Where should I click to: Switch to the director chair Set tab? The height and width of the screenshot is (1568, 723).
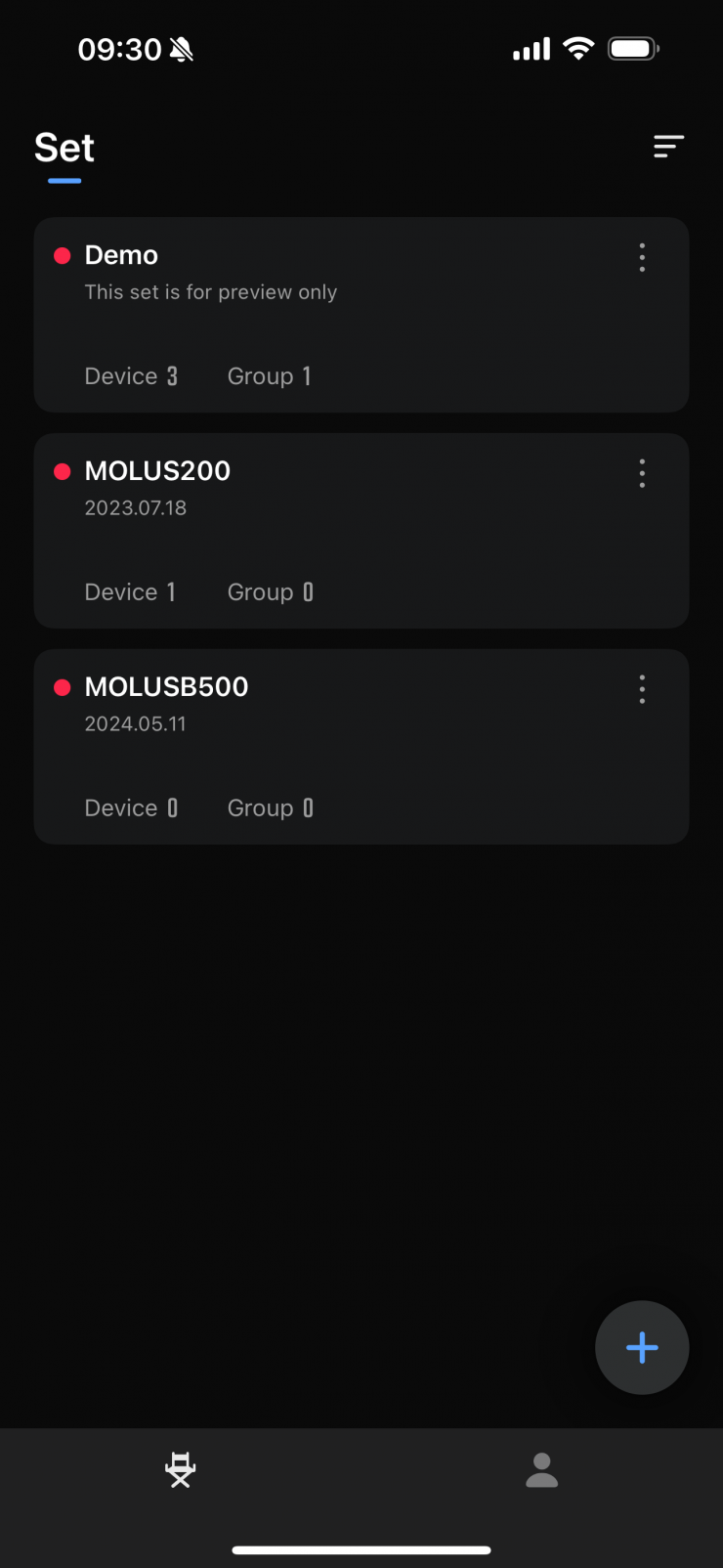click(181, 1469)
